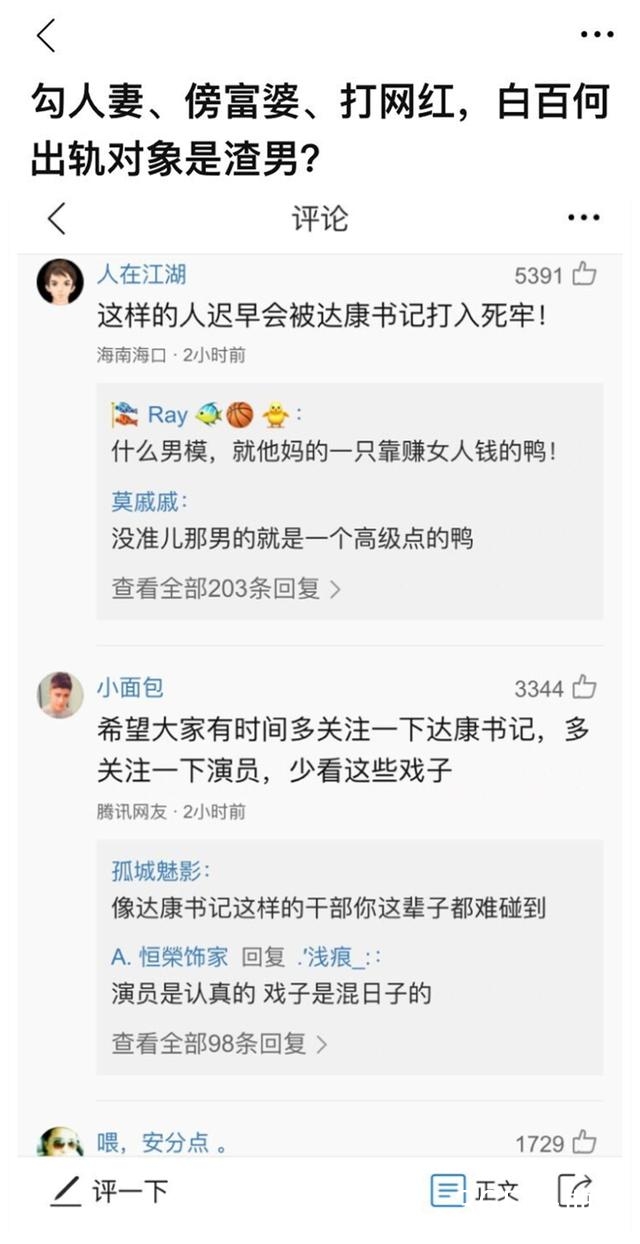Image resolution: width=640 pixels, height=1244 pixels.
Task: Open the replier name 莫戚戚
Action: pyautogui.click(x=148, y=501)
